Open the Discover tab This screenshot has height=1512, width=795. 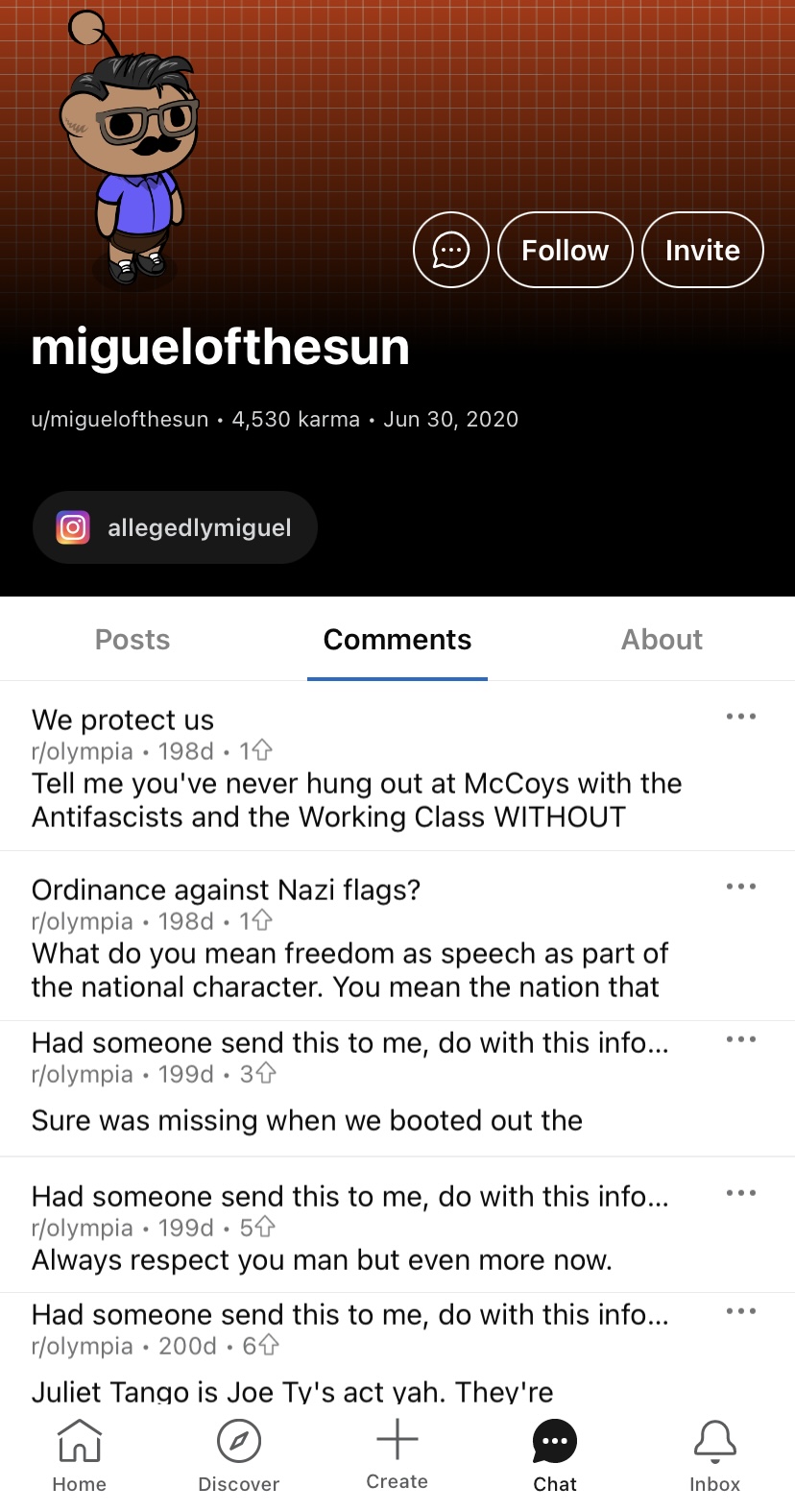pos(238,1455)
